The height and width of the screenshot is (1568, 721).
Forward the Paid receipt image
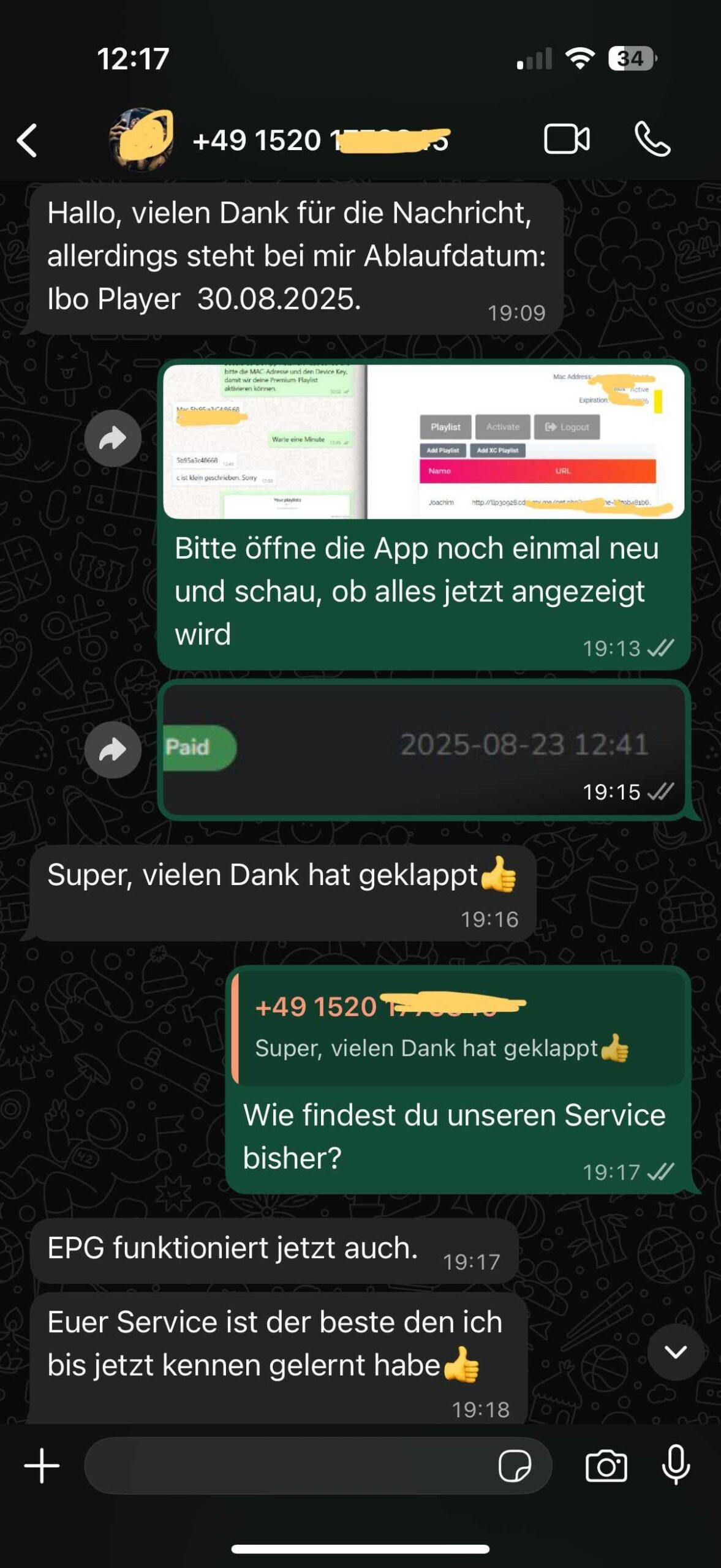[113, 750]
